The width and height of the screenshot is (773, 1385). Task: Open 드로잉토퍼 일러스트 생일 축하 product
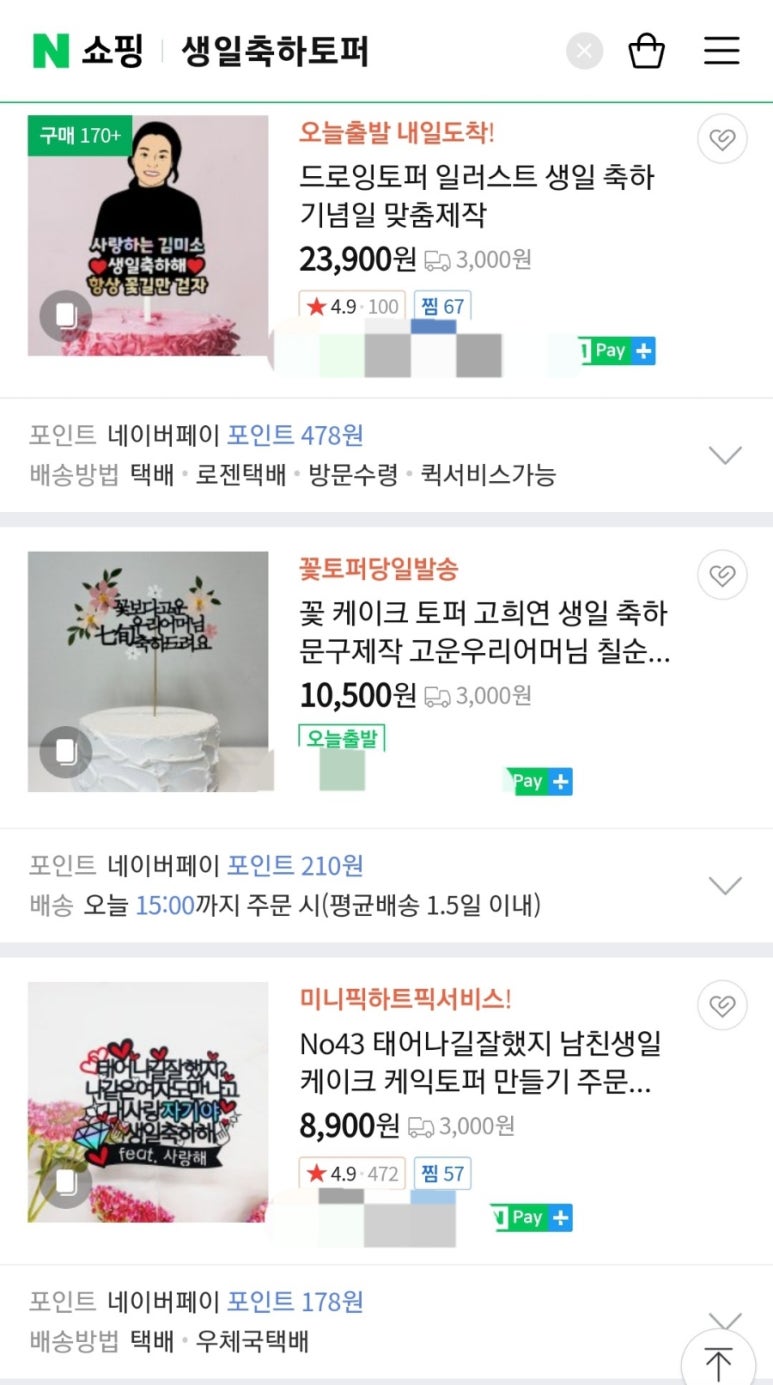pos(476,196)
